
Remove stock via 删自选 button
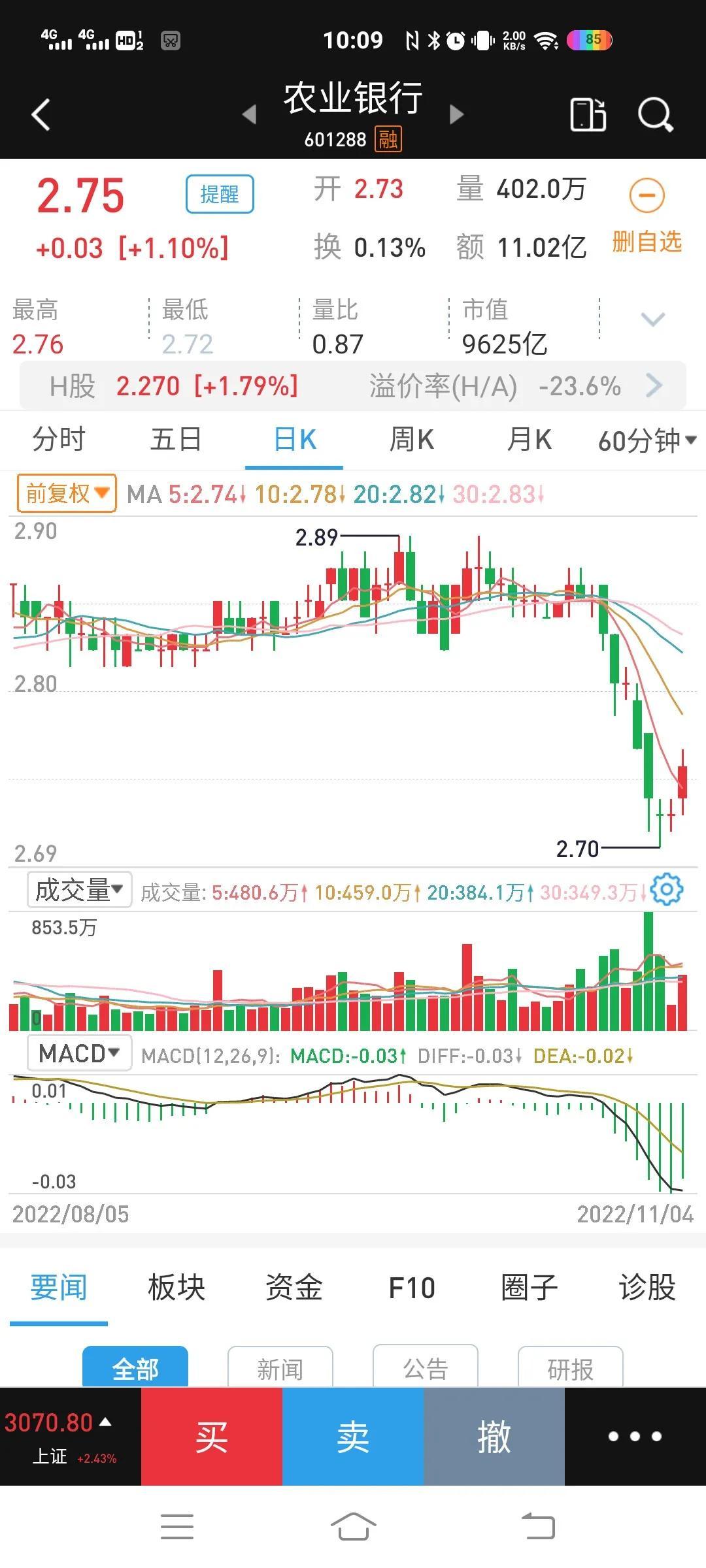click(647, 216)
